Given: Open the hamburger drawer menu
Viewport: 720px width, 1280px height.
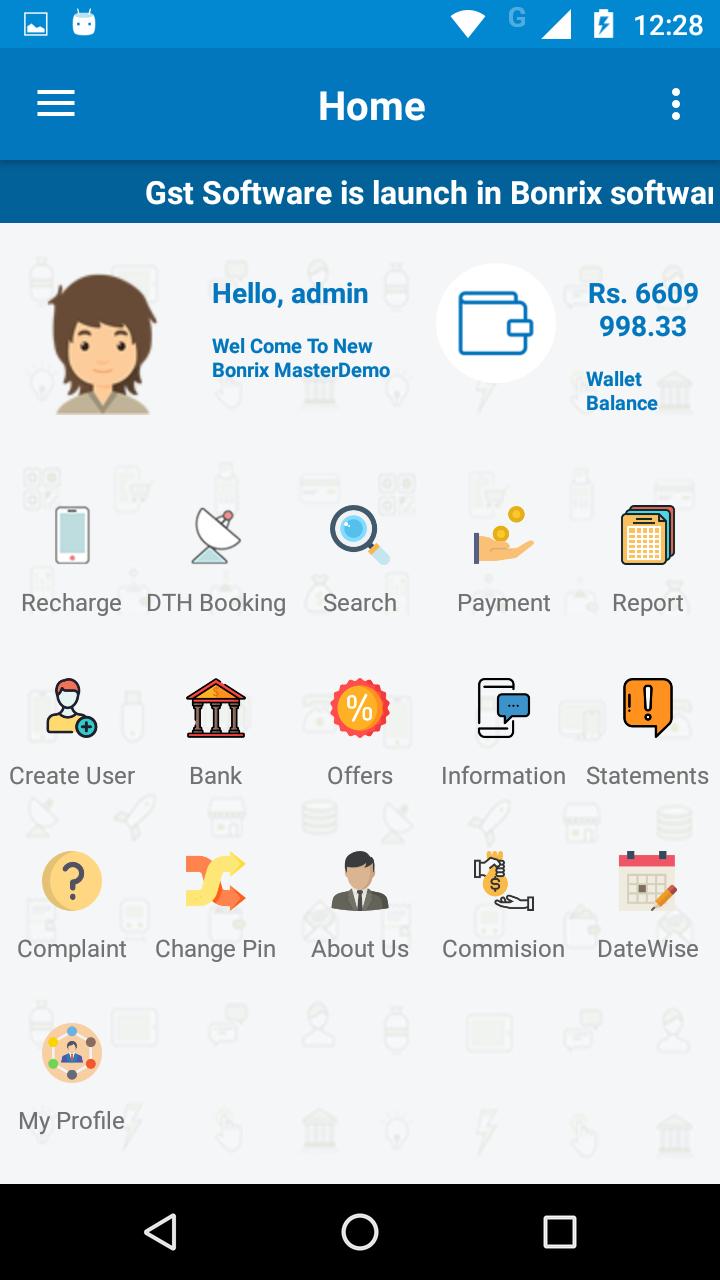Looking at the screenshot, I should (56, 104).
